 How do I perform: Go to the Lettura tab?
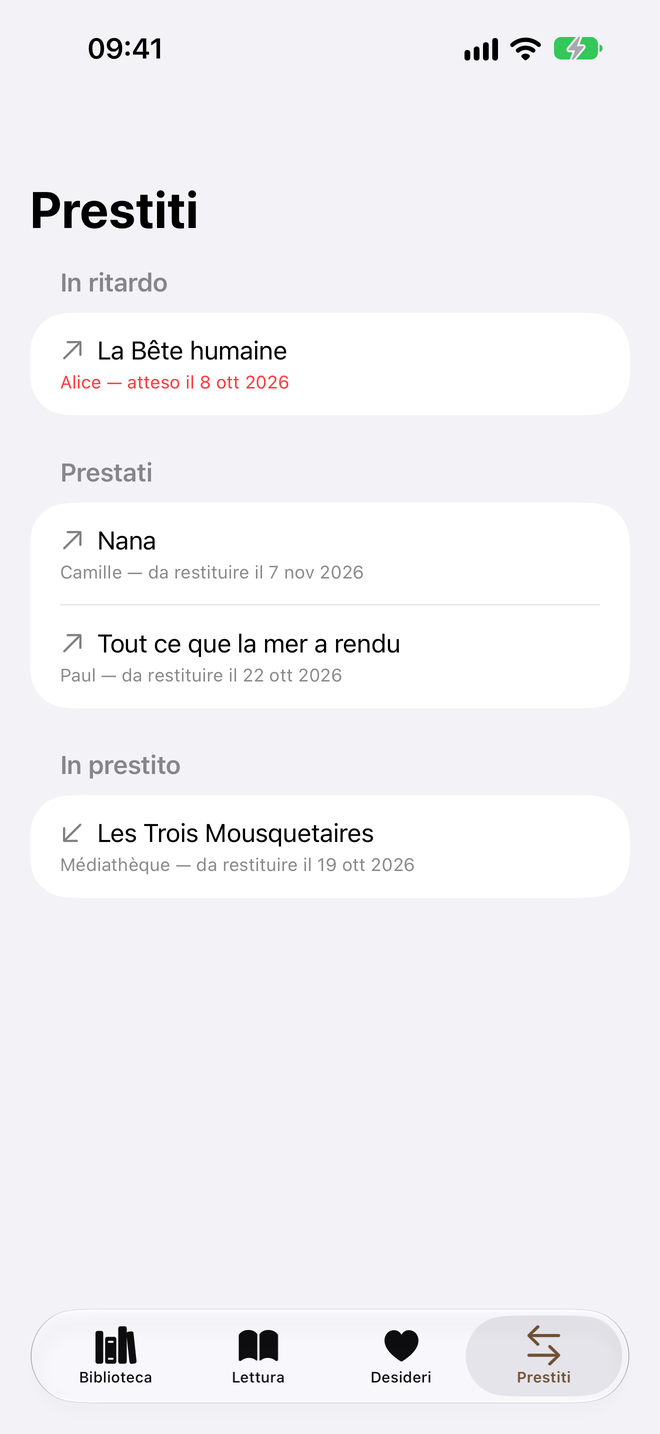pos(258,1356)
